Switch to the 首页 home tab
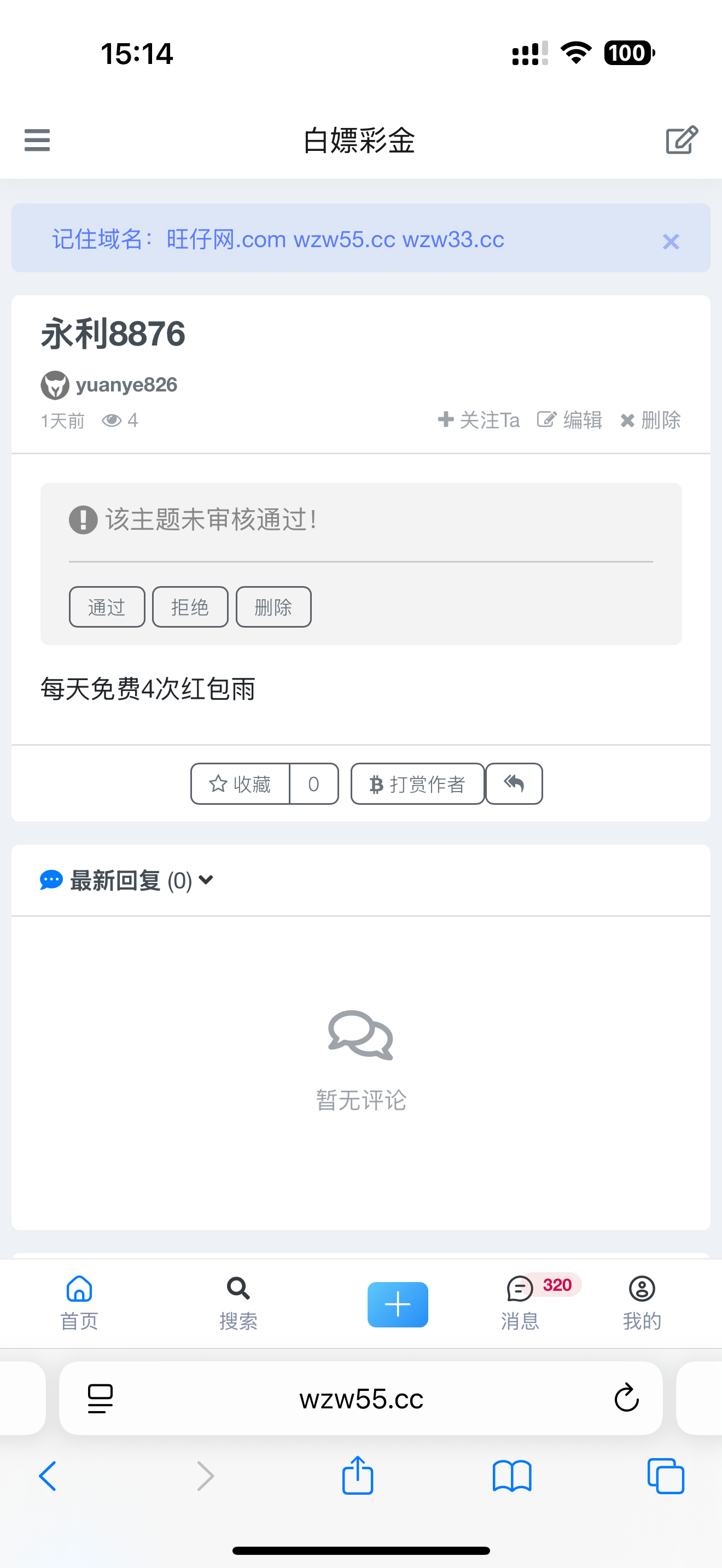The height and width of the screenshot is (1568, 722). [79, 1303]
